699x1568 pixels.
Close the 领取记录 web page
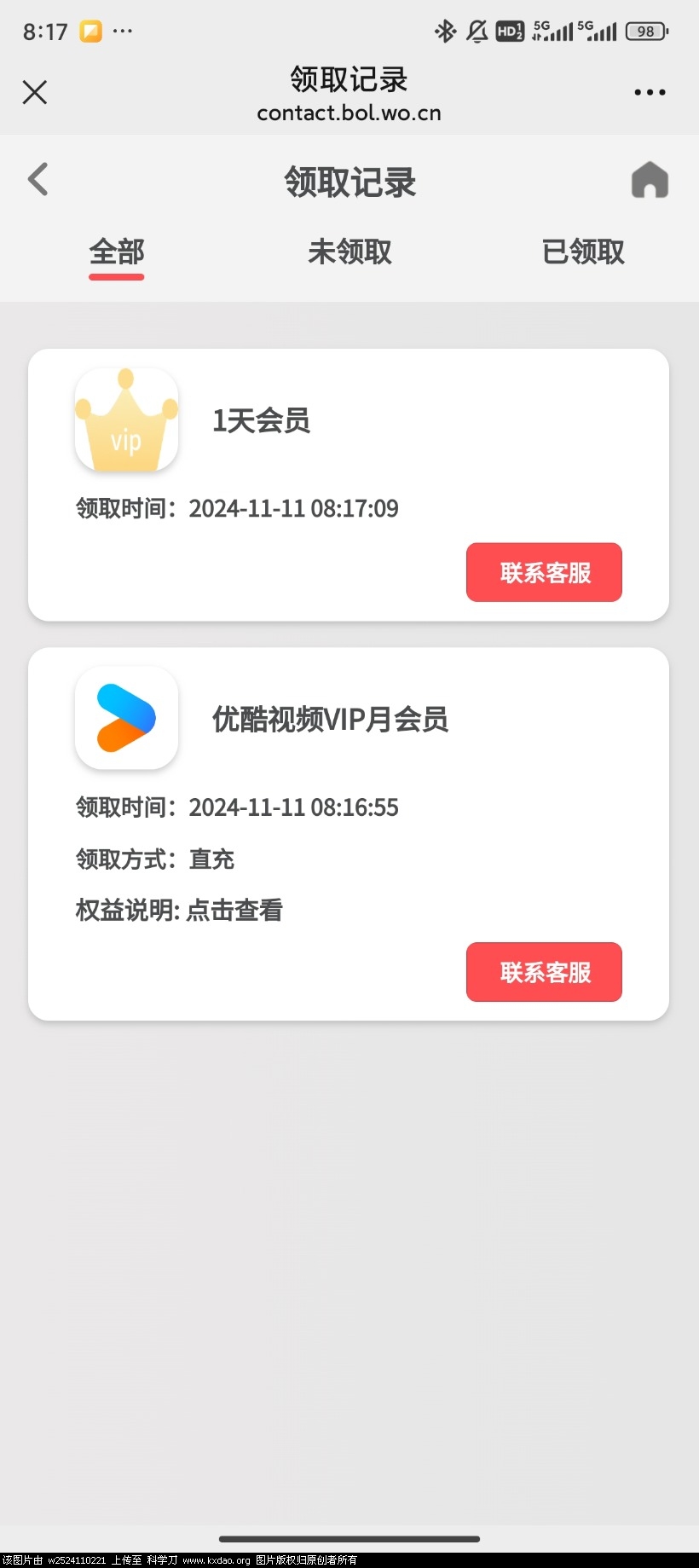(35, 92)
